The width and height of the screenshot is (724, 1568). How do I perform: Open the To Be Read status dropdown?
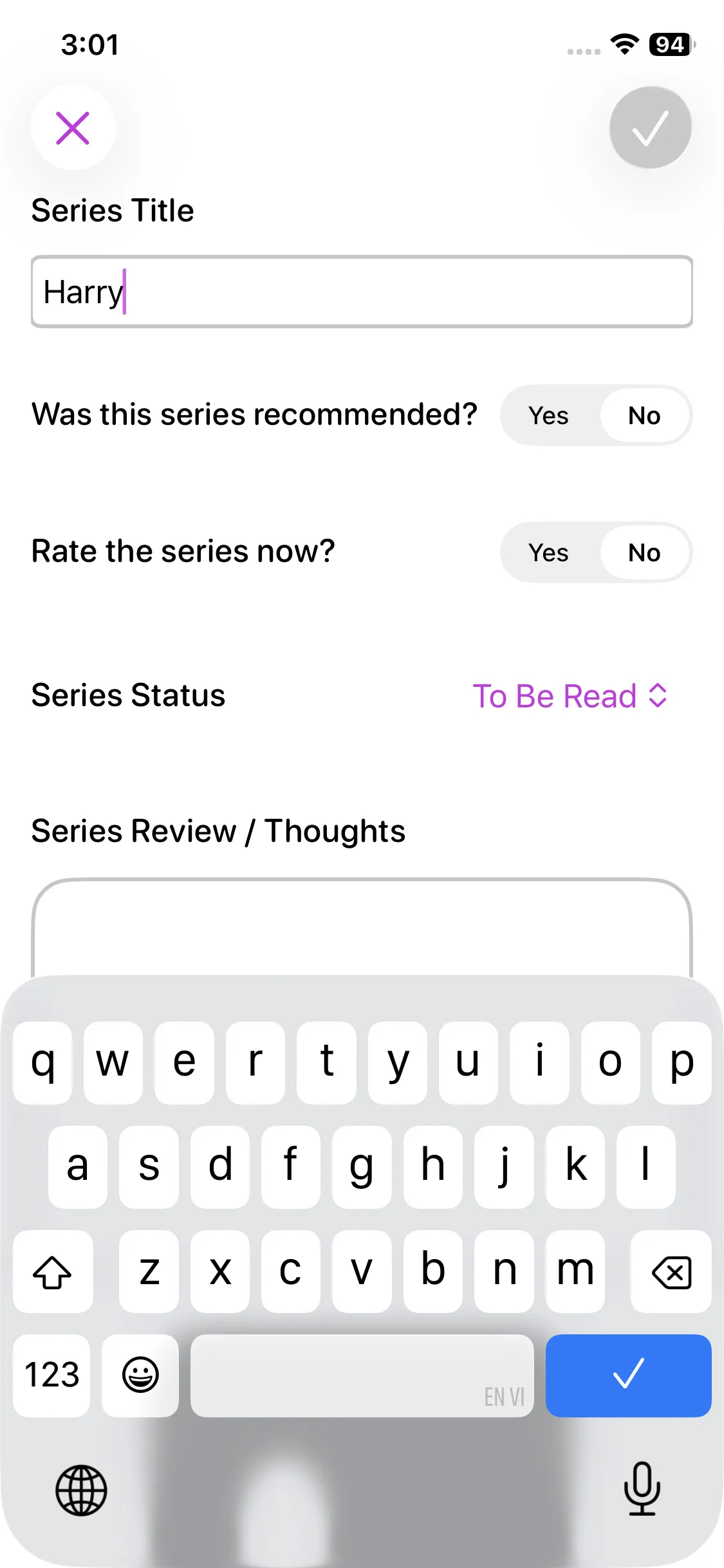[570, 696]
